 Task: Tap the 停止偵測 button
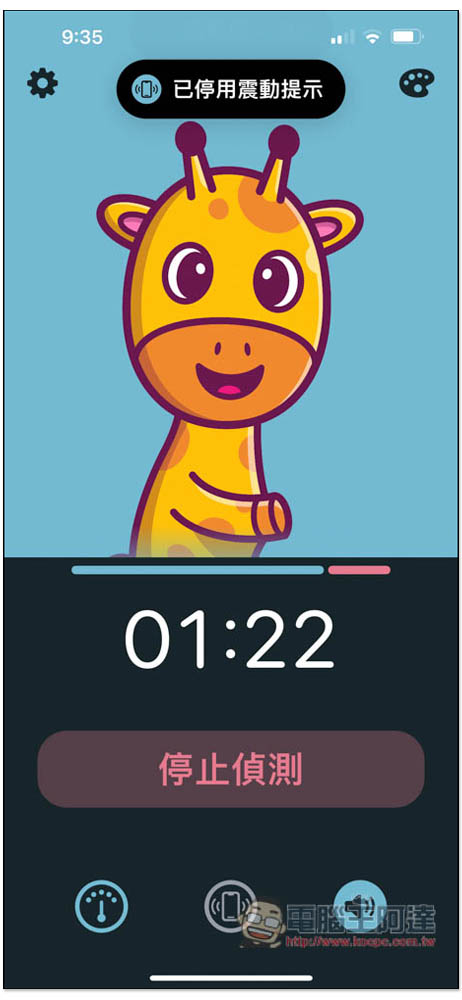231,769
